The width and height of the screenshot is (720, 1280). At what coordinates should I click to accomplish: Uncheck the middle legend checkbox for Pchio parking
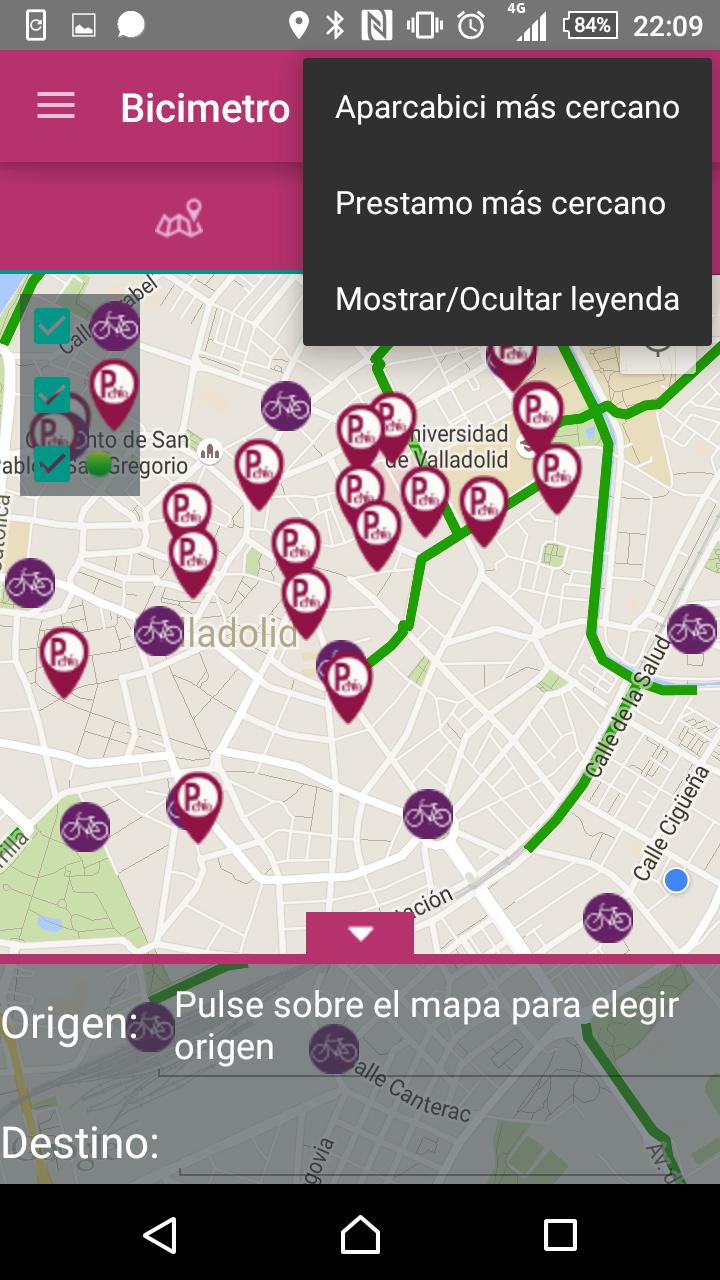click(50, 392)
